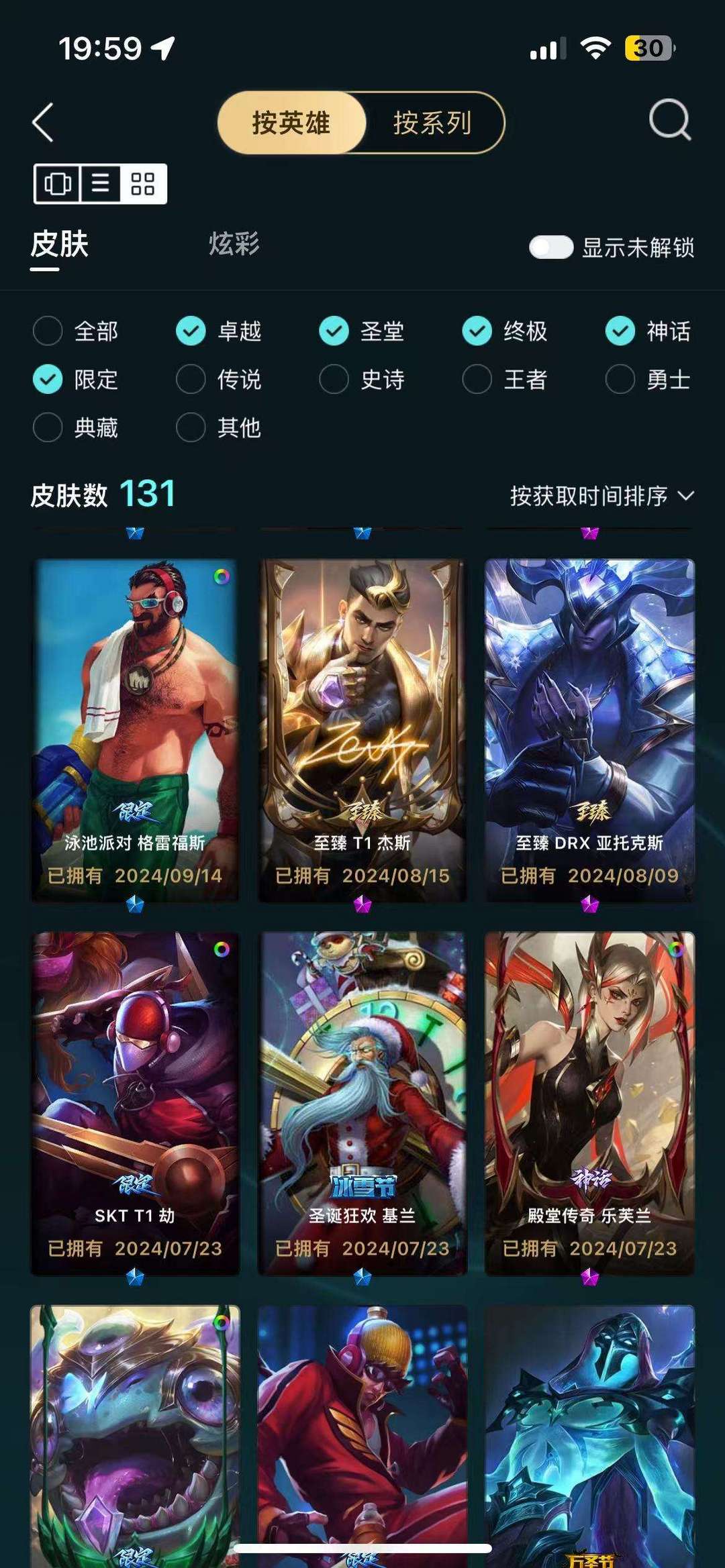Select the list view icon
Viewport: 725px width, 1568px height.
(99, 185)
